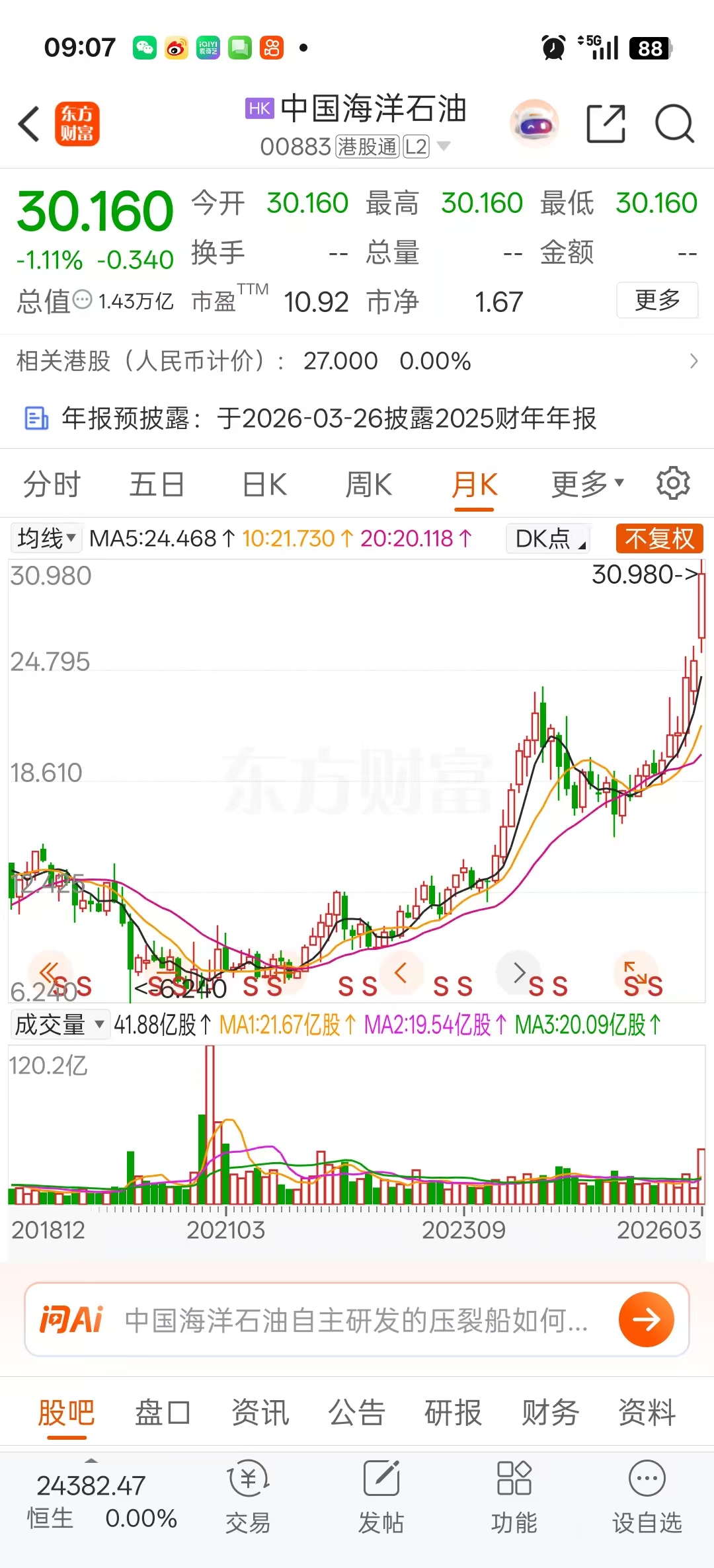Tap 更多 button for more quote details

point(657,300)
